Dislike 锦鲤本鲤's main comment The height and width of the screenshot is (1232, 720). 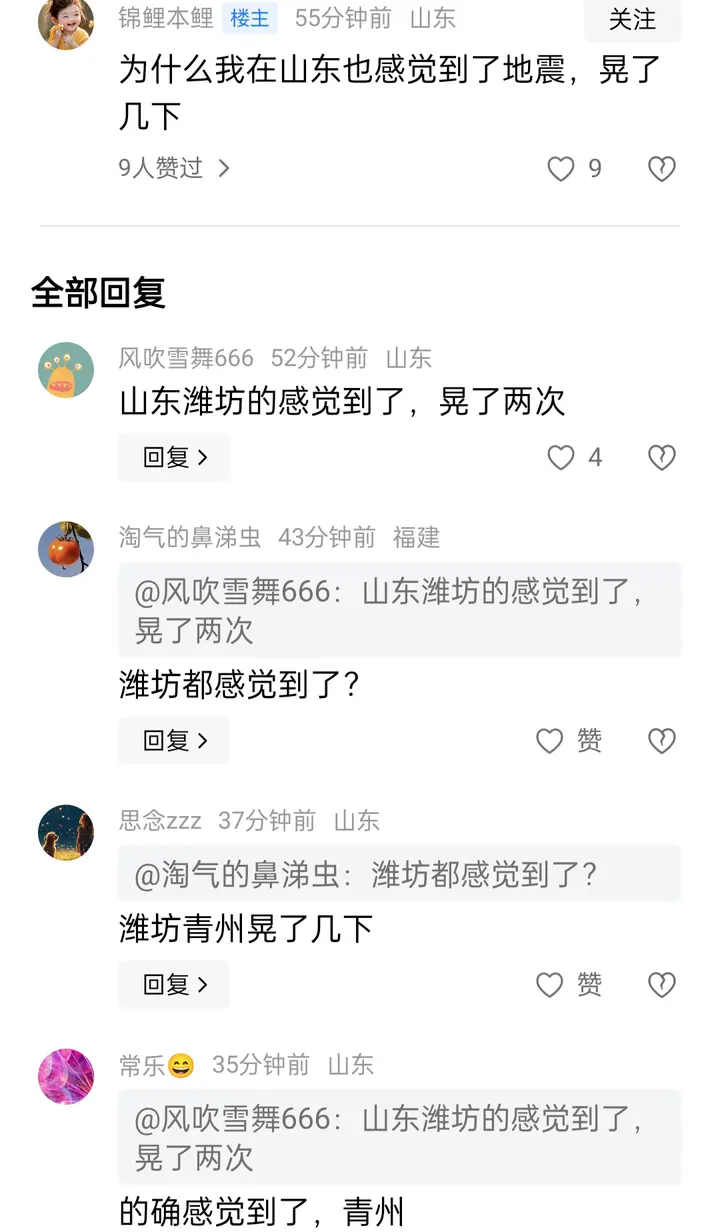tap(662, 169)
